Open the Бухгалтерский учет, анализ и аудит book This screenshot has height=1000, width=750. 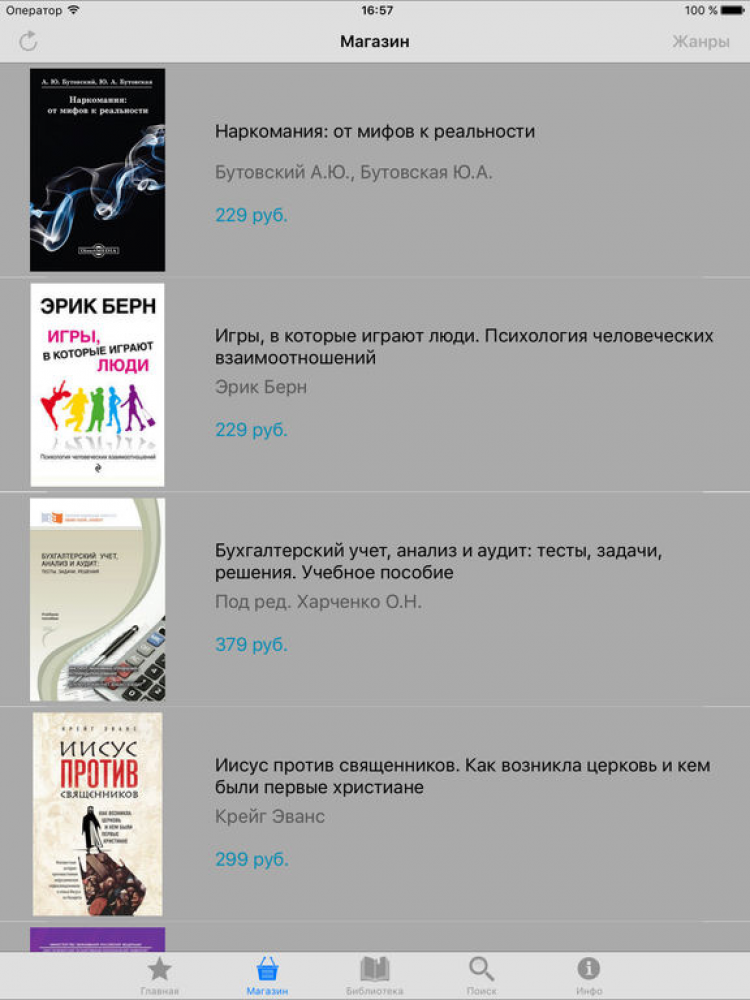(x=375, y=599)
